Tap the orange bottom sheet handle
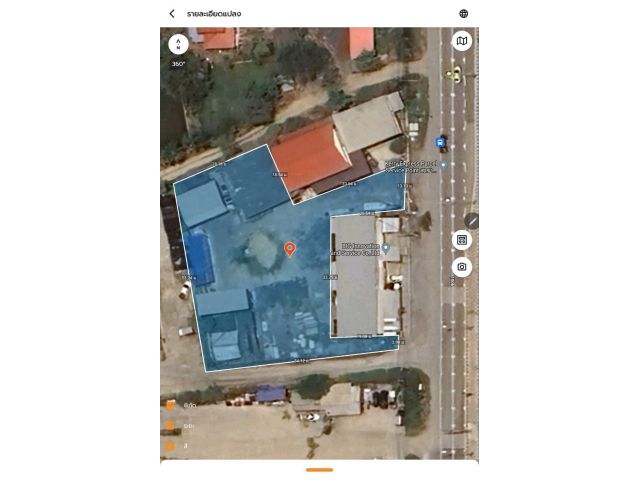 tap(320, 469)
